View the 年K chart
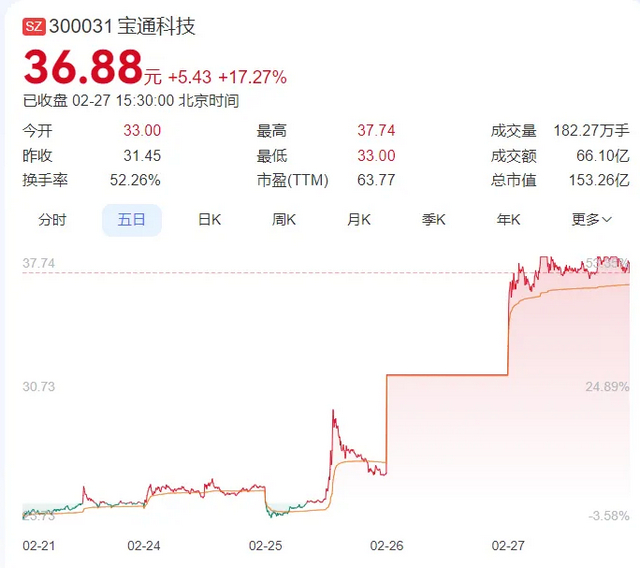Viewport: 640px width, 568px height. coord(509,219)
